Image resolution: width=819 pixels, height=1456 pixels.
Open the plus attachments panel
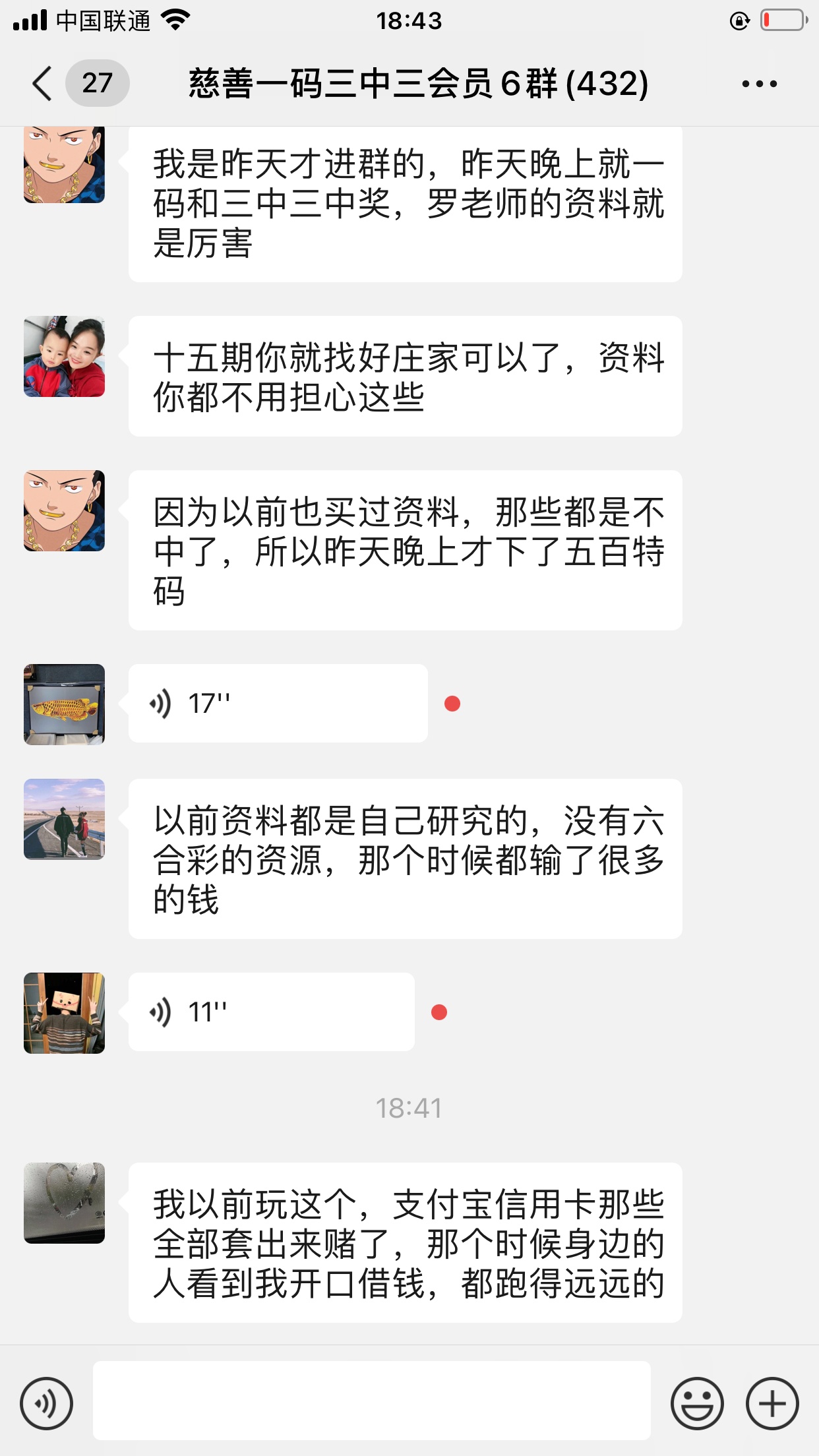pos(772,1403)
